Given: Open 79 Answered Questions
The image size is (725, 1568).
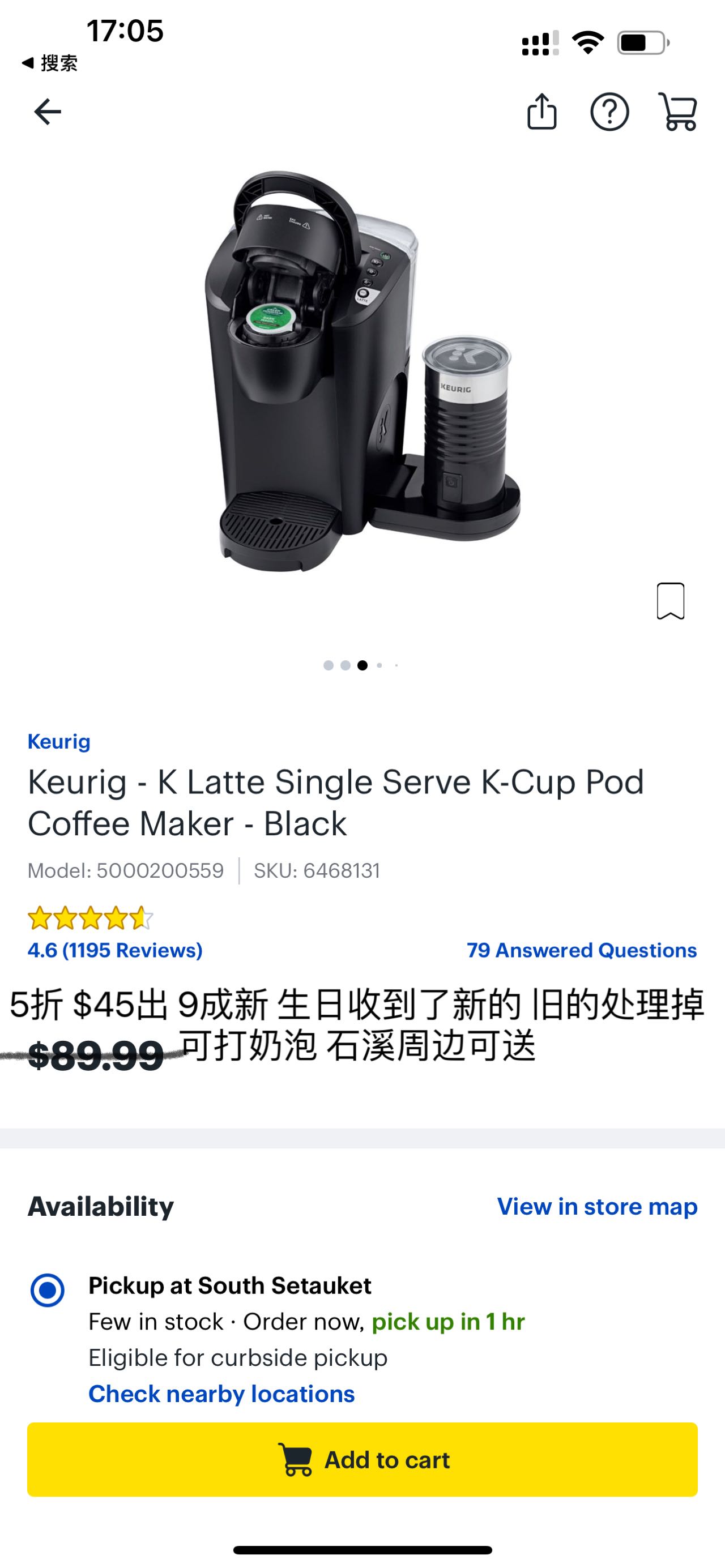Looking at the screenshot, I should 581,950.
